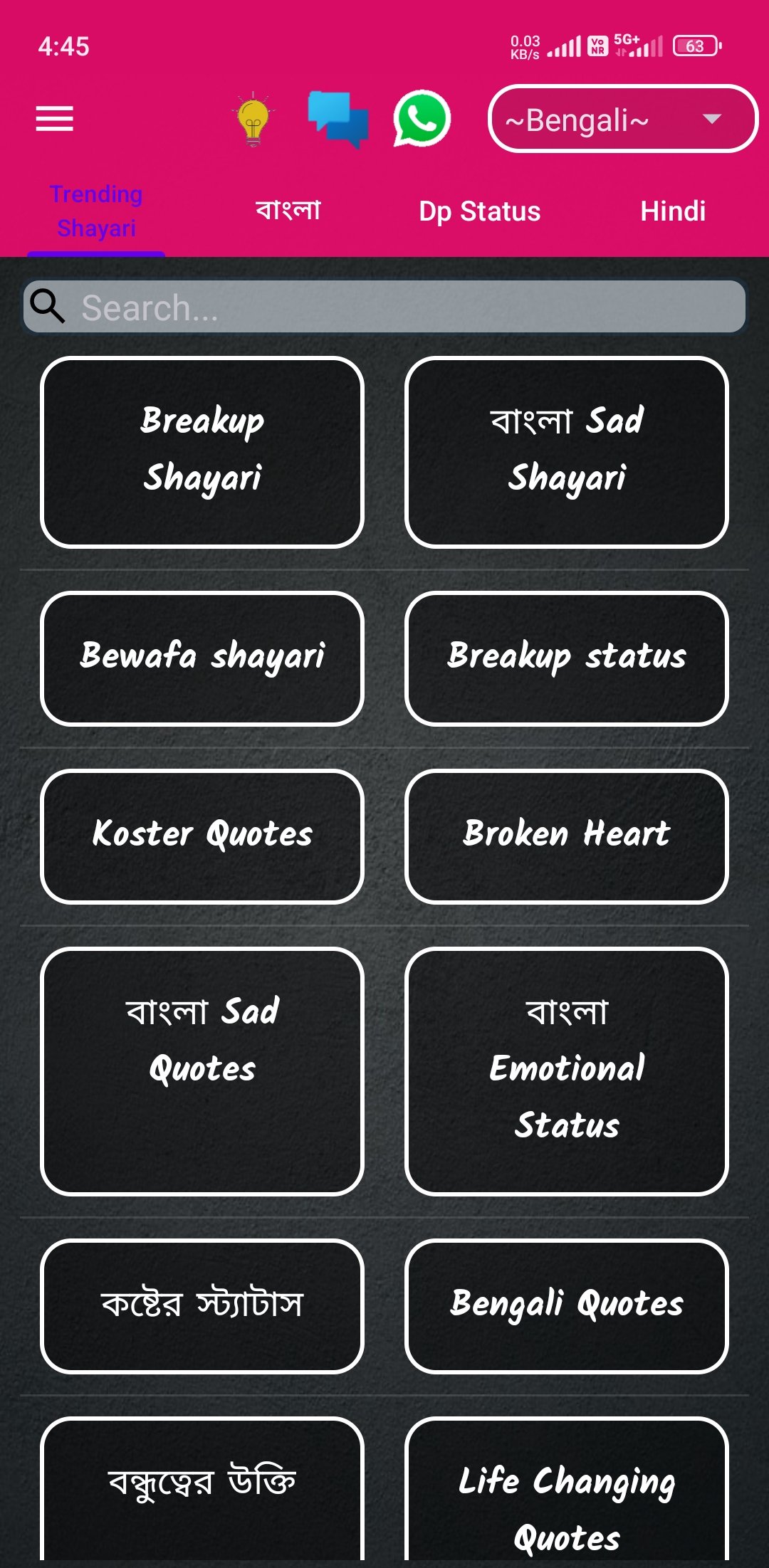Image resolution: width=769 pixels, height=1568 pixels.
Task: Open বাংলা Emotional Status
Action: coord(567,1071)
